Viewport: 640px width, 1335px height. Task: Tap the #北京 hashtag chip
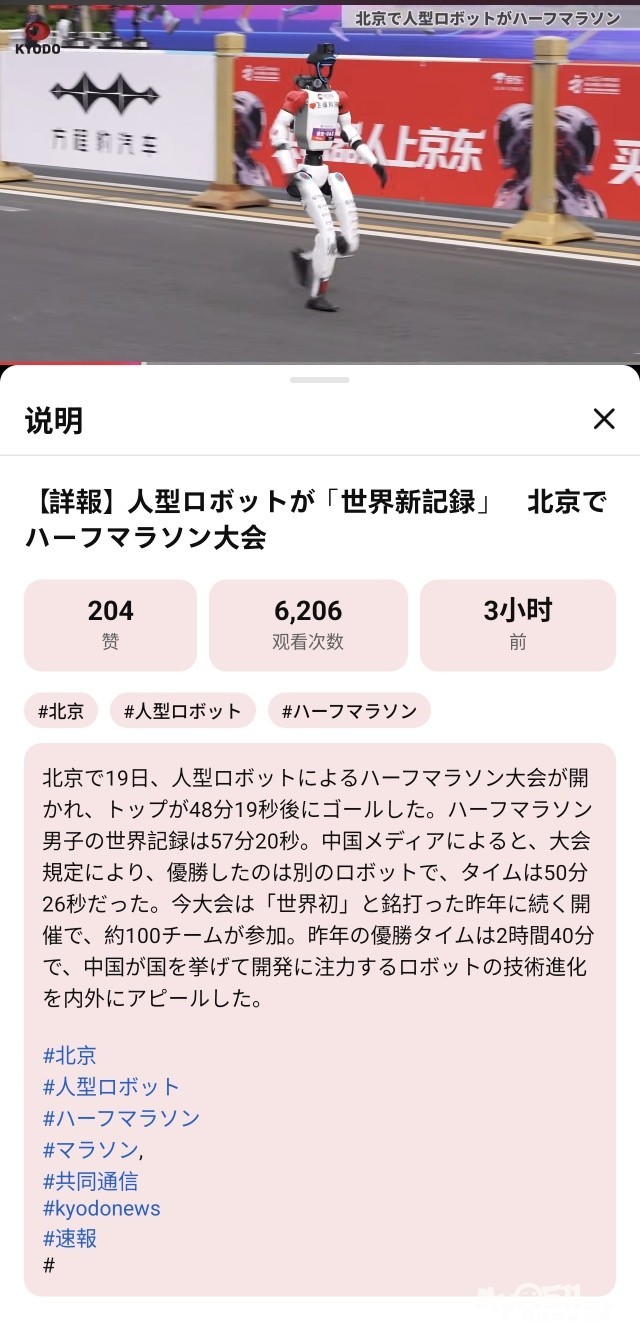tap(61, 711)
